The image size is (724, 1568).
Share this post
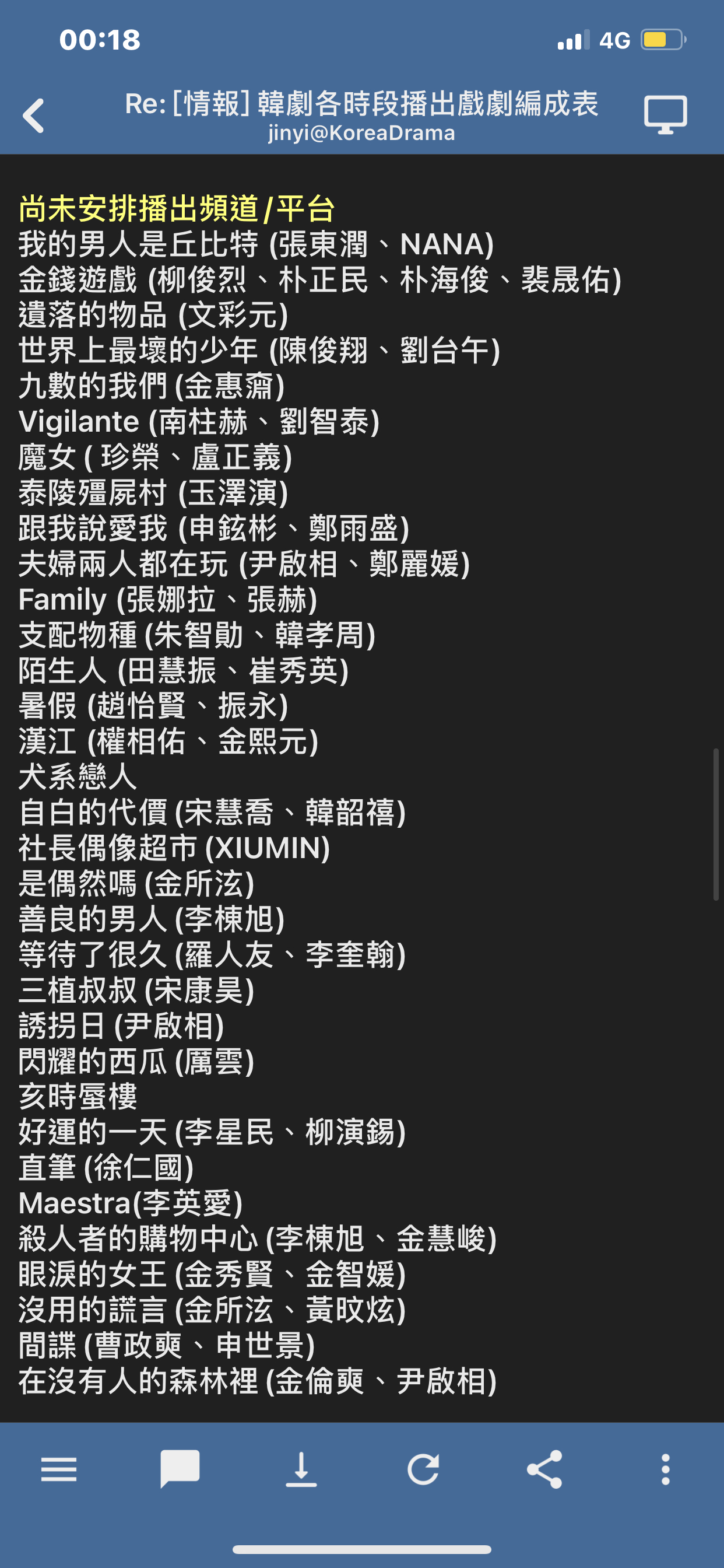point(544,1469)
